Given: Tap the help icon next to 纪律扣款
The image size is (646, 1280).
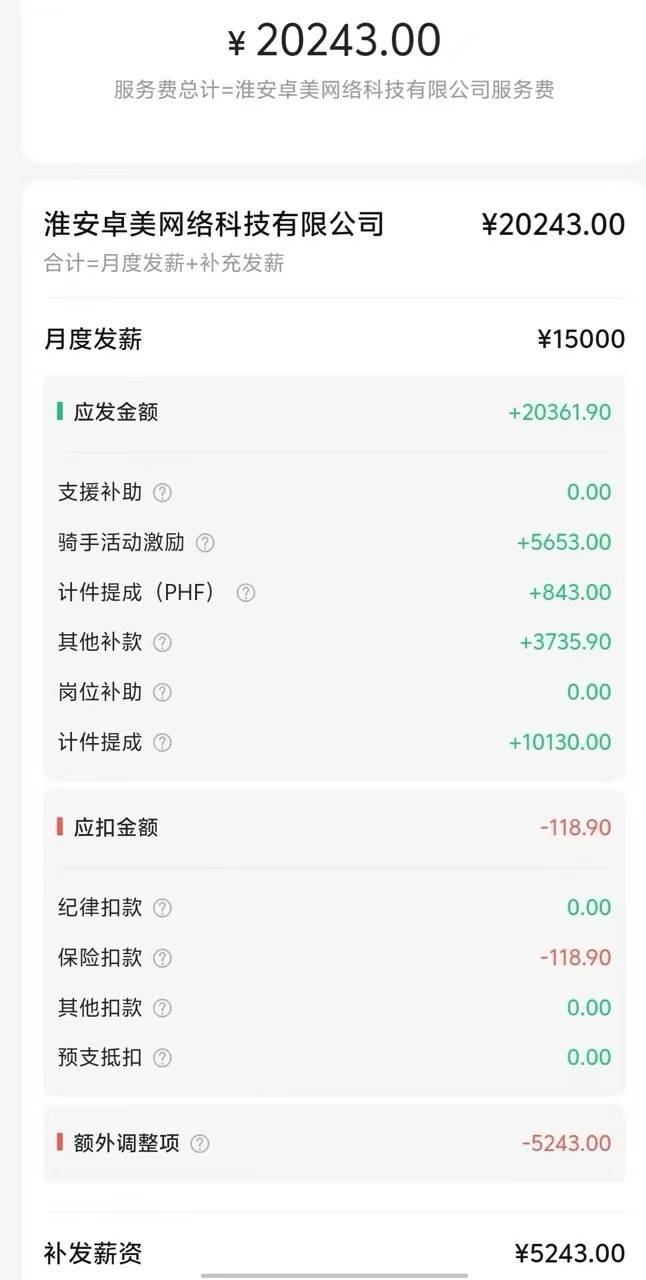Looking at the screenshot, I should pos(162,908).
